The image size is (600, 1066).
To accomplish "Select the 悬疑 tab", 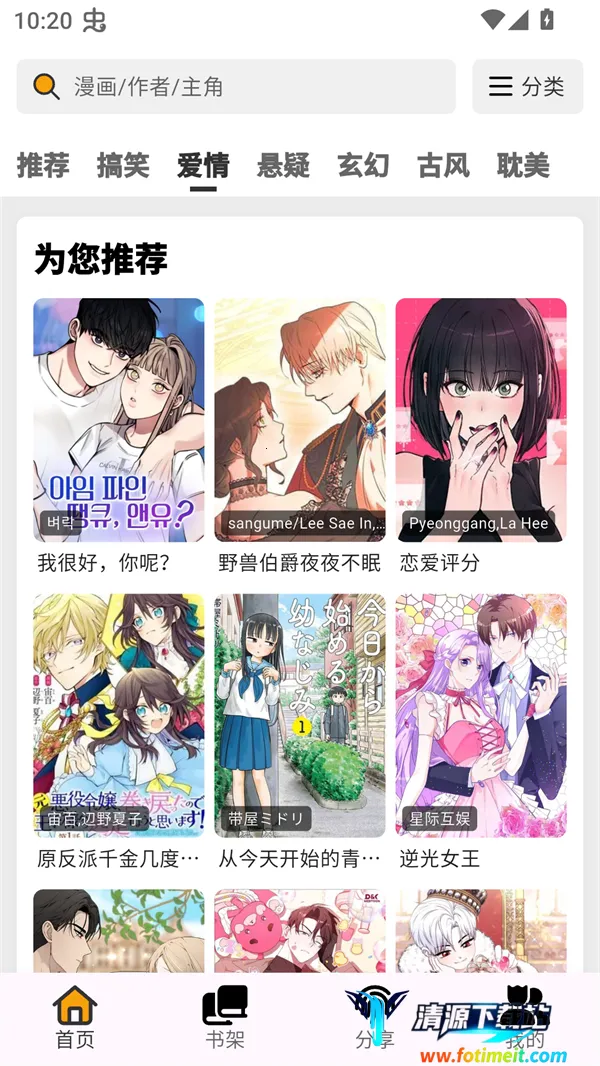I will [283, 165].
